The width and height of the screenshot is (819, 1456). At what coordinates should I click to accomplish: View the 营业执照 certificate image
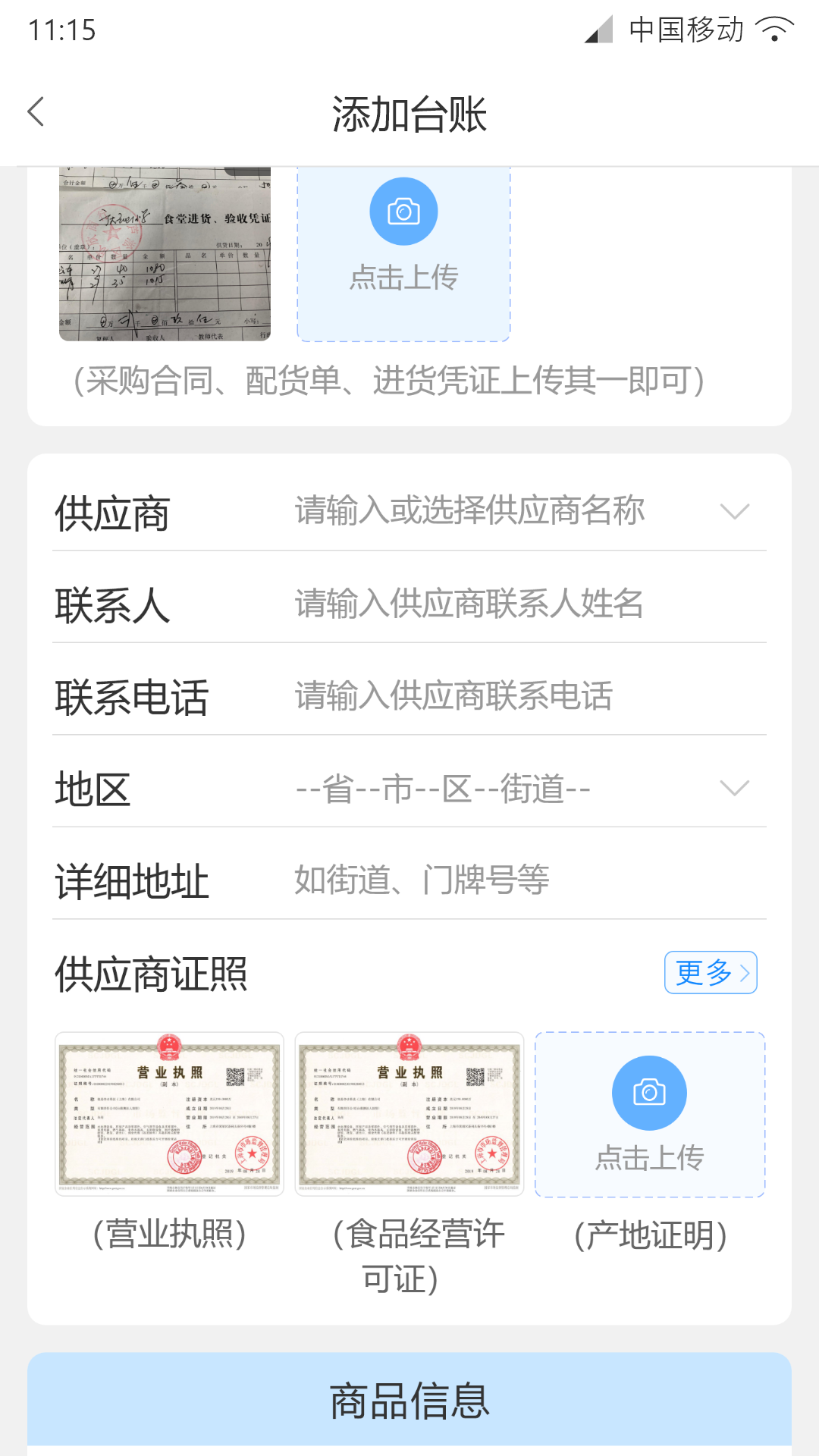click(170, 1114)
